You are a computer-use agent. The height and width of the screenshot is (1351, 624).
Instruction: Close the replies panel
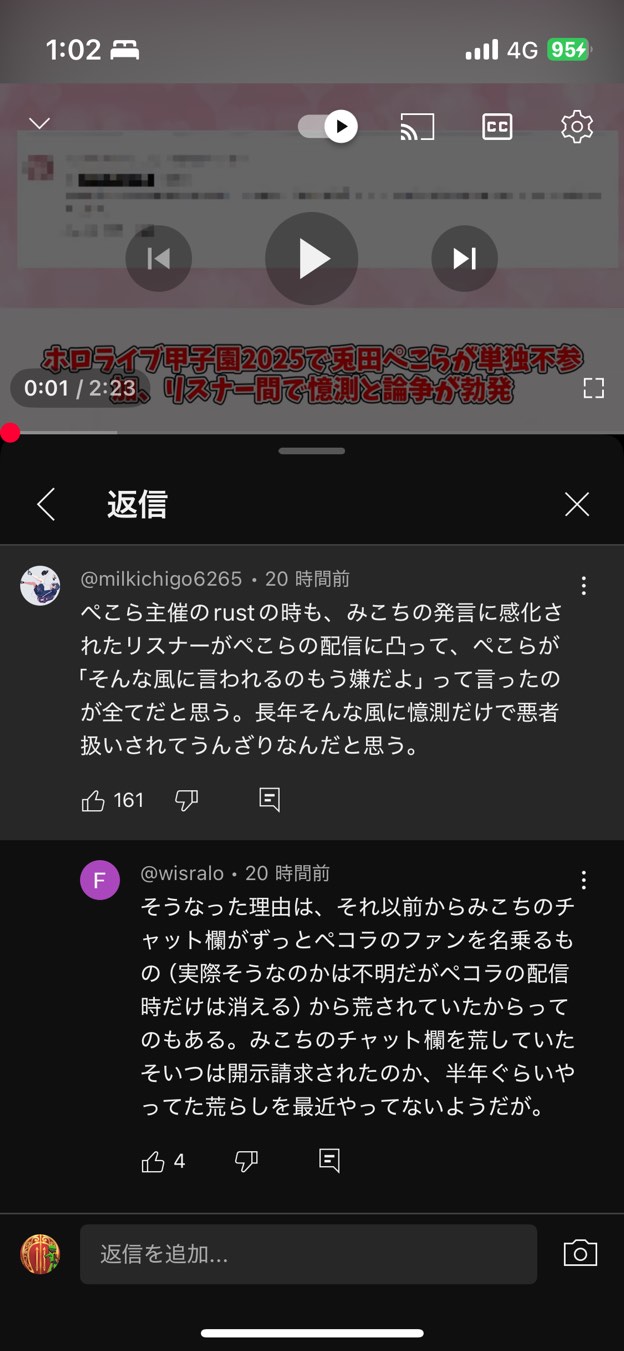tap(577, 504)
